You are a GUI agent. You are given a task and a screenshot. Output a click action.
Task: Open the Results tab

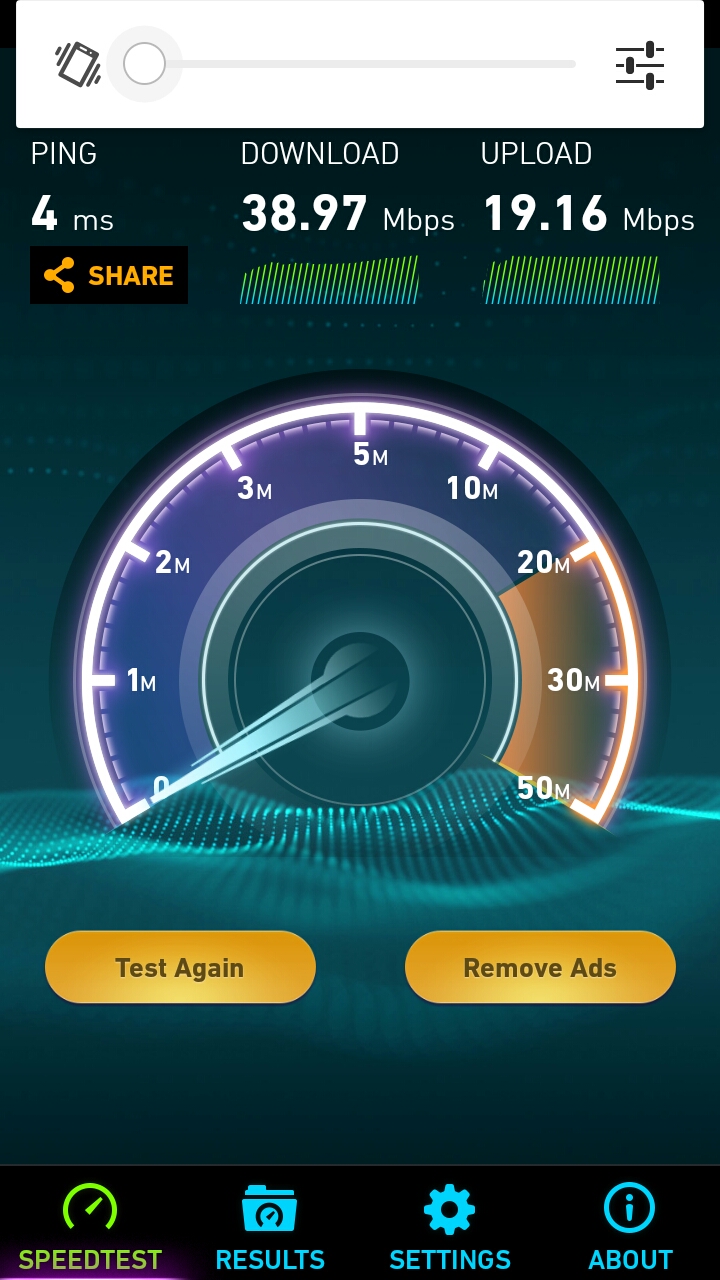270,1226
